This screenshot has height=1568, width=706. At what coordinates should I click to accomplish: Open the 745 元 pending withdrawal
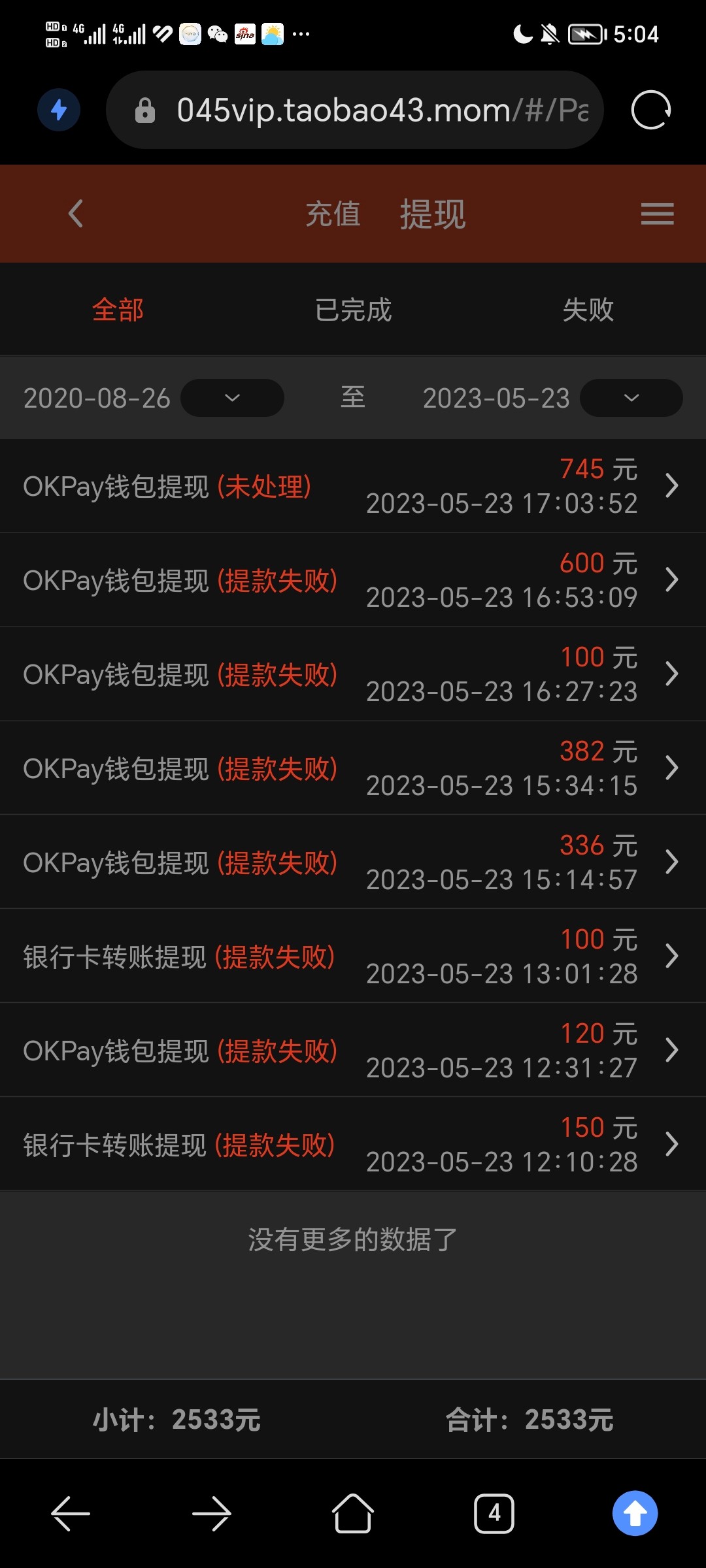tap(353, 486)
